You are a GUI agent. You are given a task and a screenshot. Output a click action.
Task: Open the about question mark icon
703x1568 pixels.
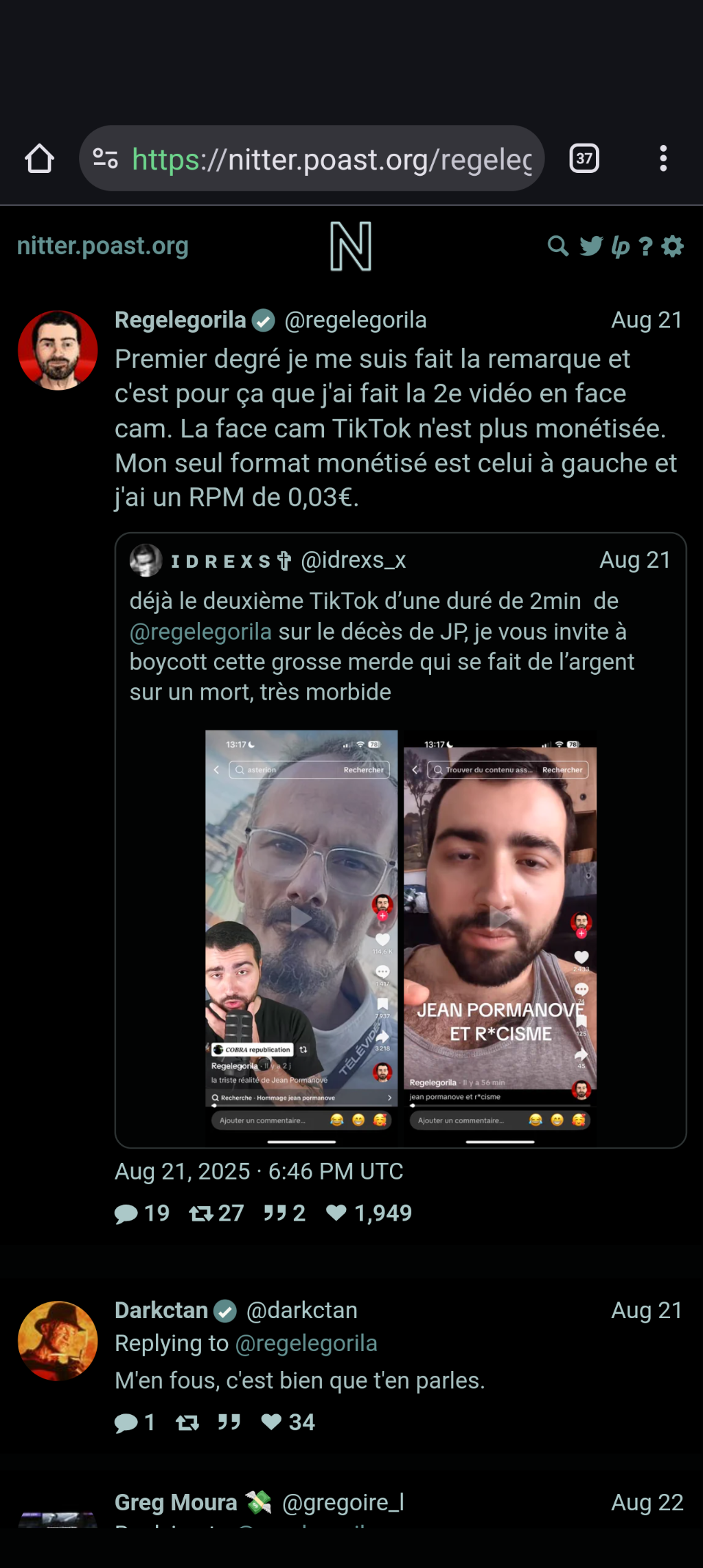click(x=645, y=246)
